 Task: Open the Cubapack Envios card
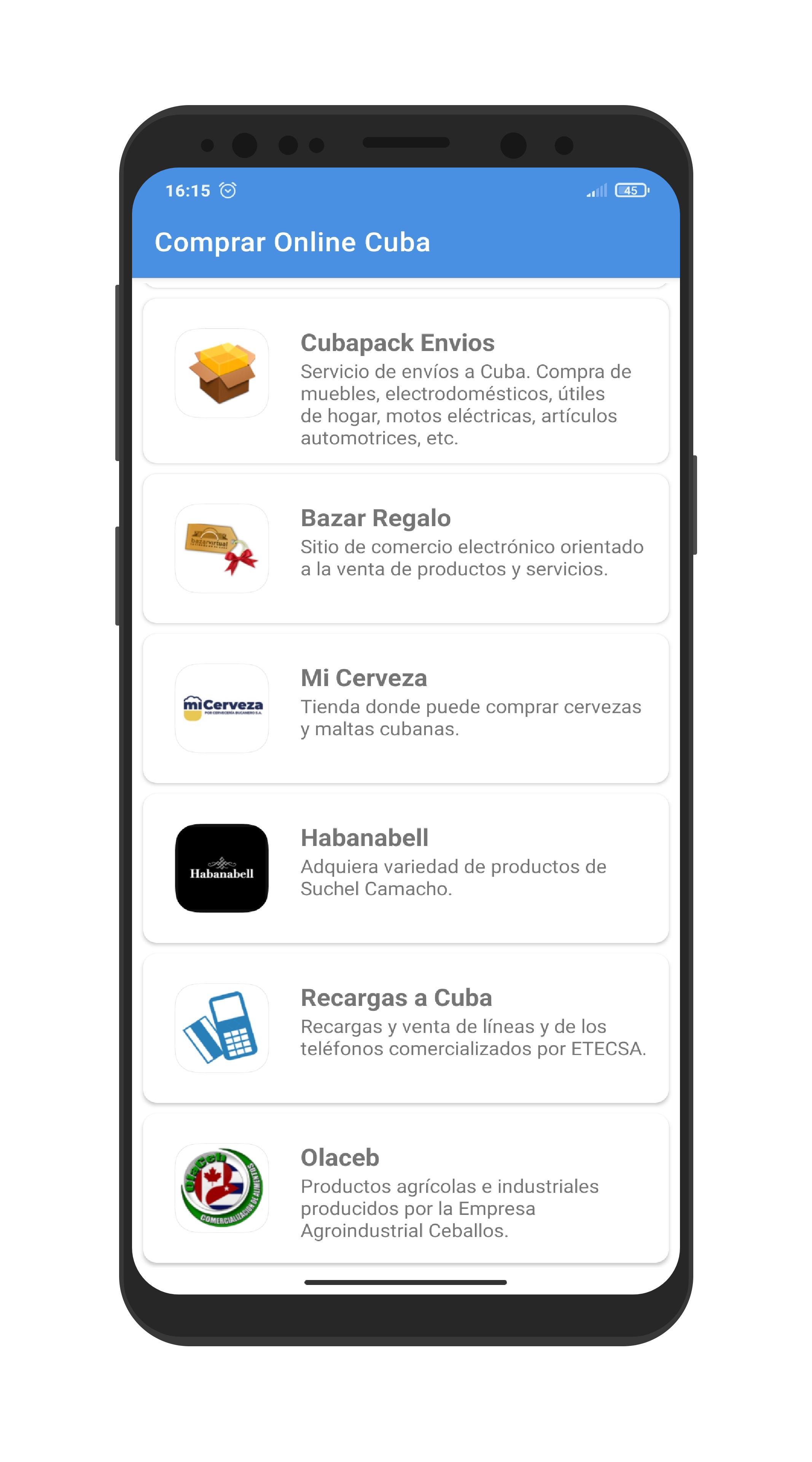point(406,381)
